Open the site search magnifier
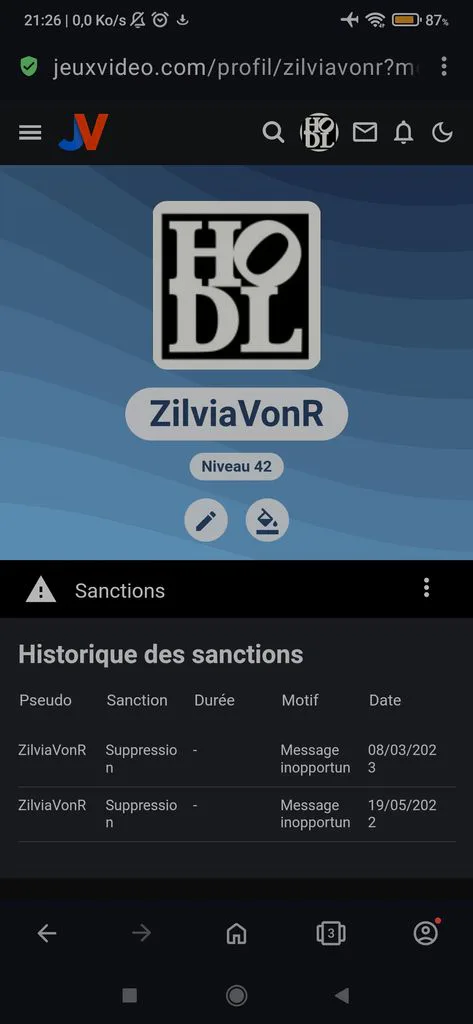 (273, 133)
